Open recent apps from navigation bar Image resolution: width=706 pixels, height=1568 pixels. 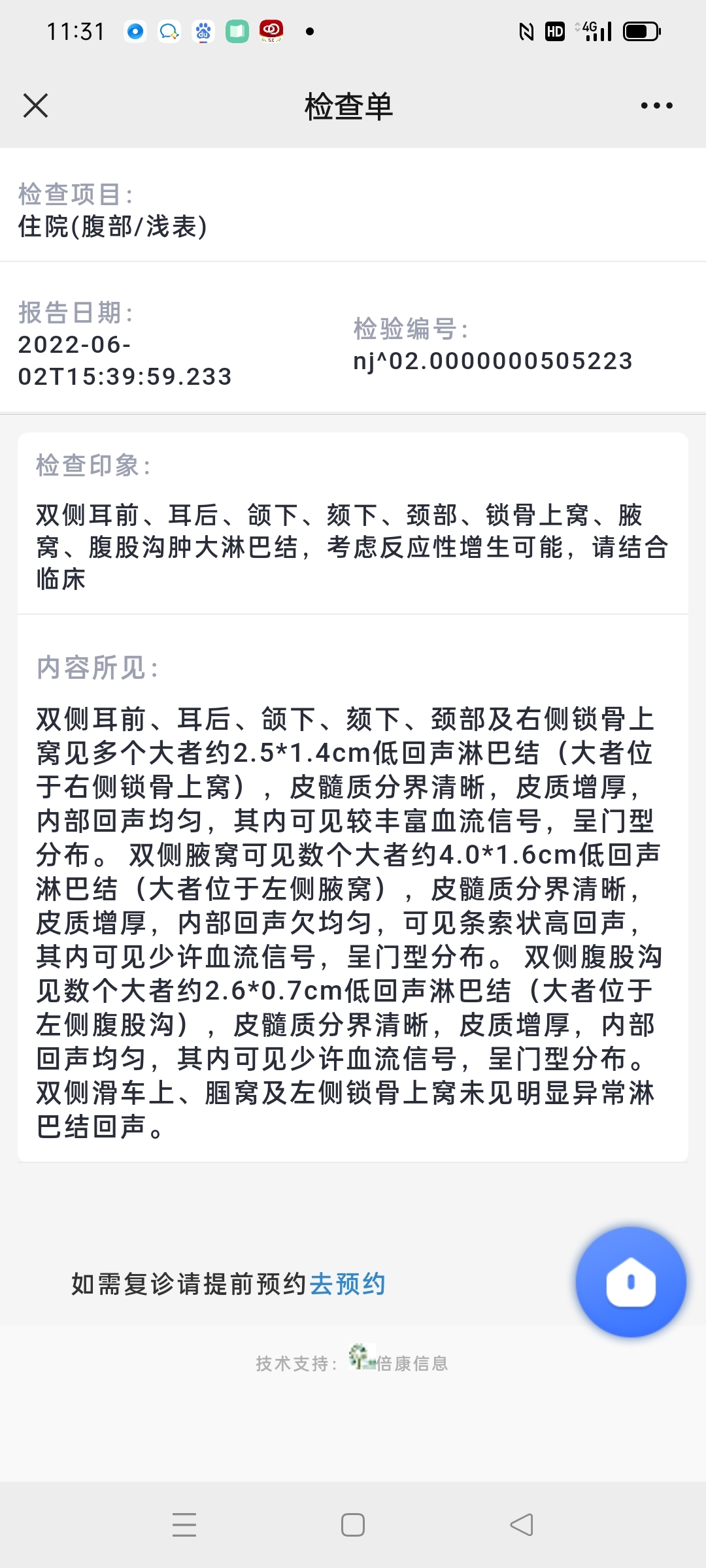[x=184, y=1525]
